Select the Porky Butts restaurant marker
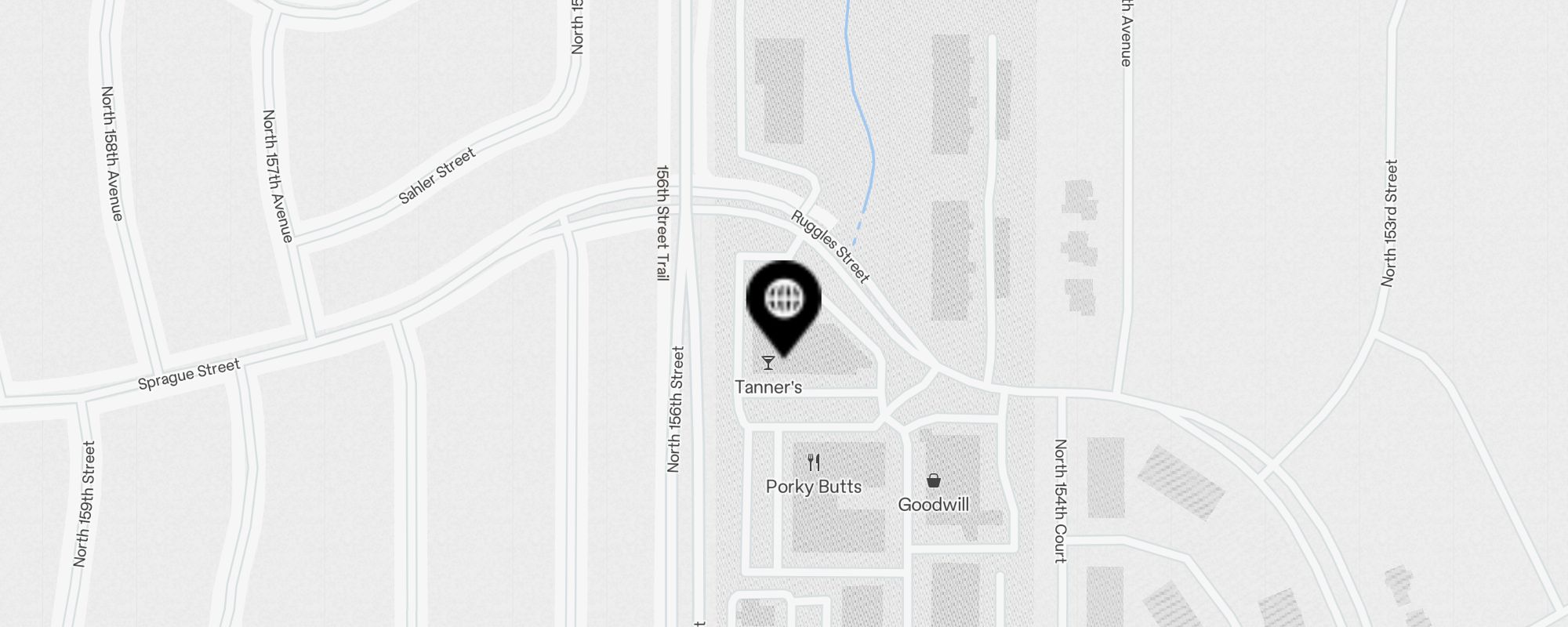The height and width of the screenshot is (627, 1568). (x=814, y=463)
